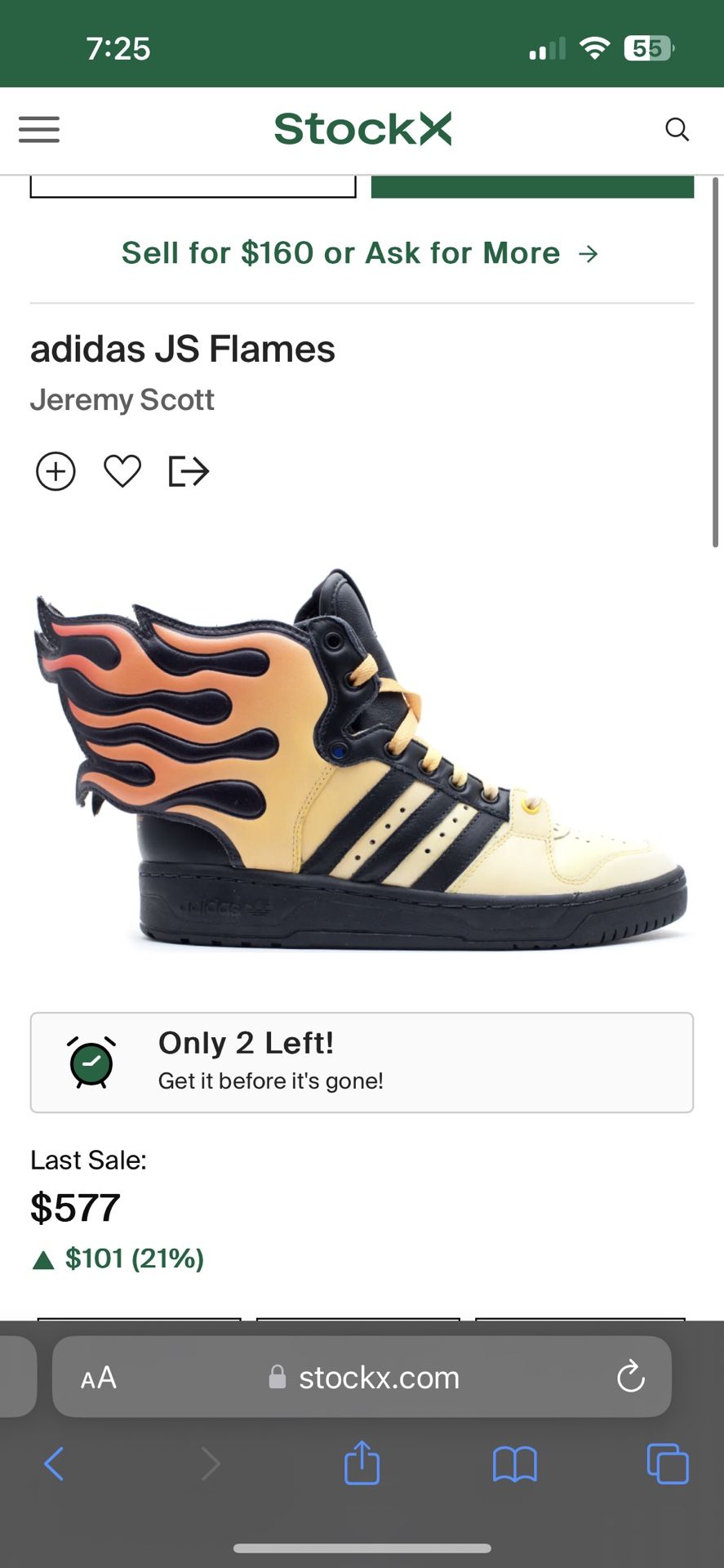The width and height of the screenshot is (724, 1568).
Task: Show all open Safari tabs
Action: coord(668,1463)
